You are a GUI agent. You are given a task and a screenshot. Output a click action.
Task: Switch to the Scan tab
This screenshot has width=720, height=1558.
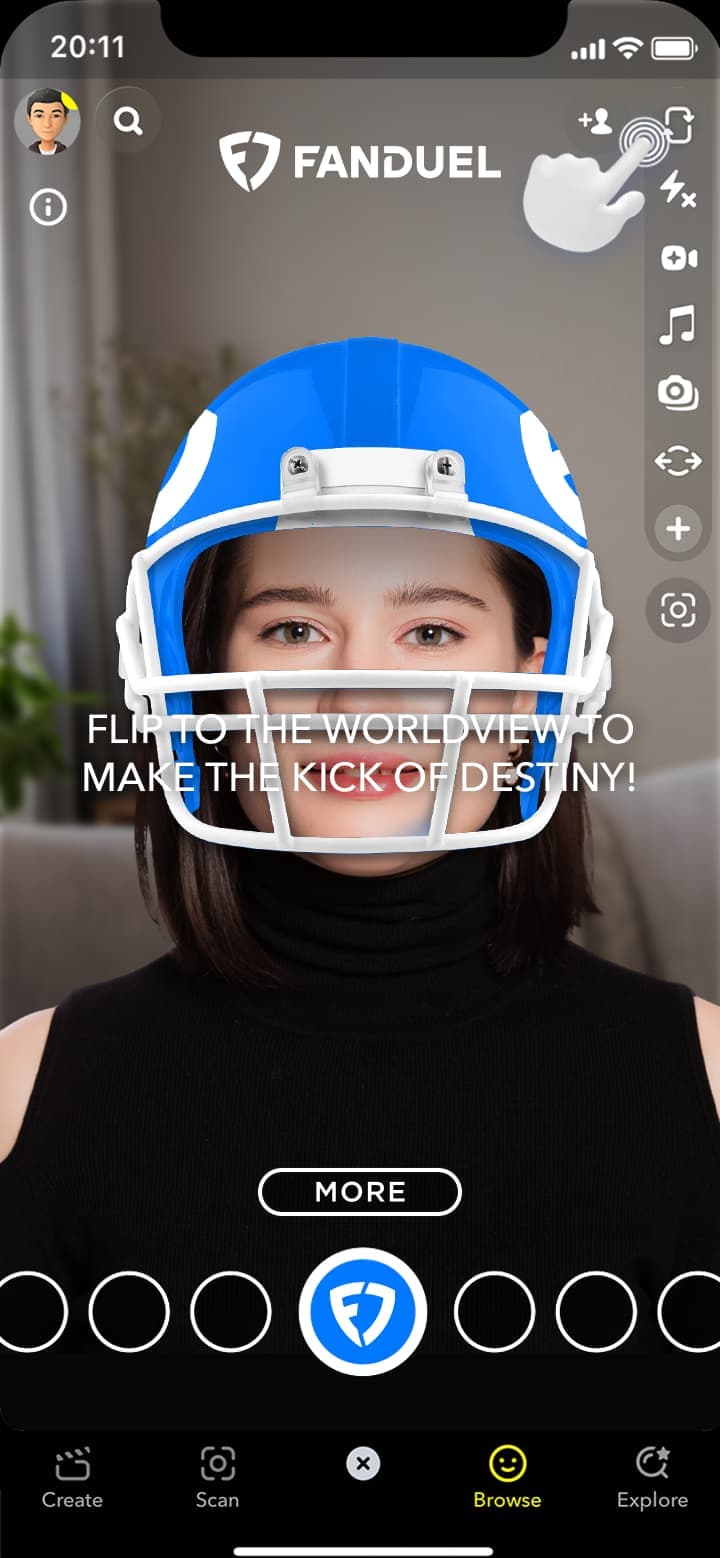[x=217, y=1480]
